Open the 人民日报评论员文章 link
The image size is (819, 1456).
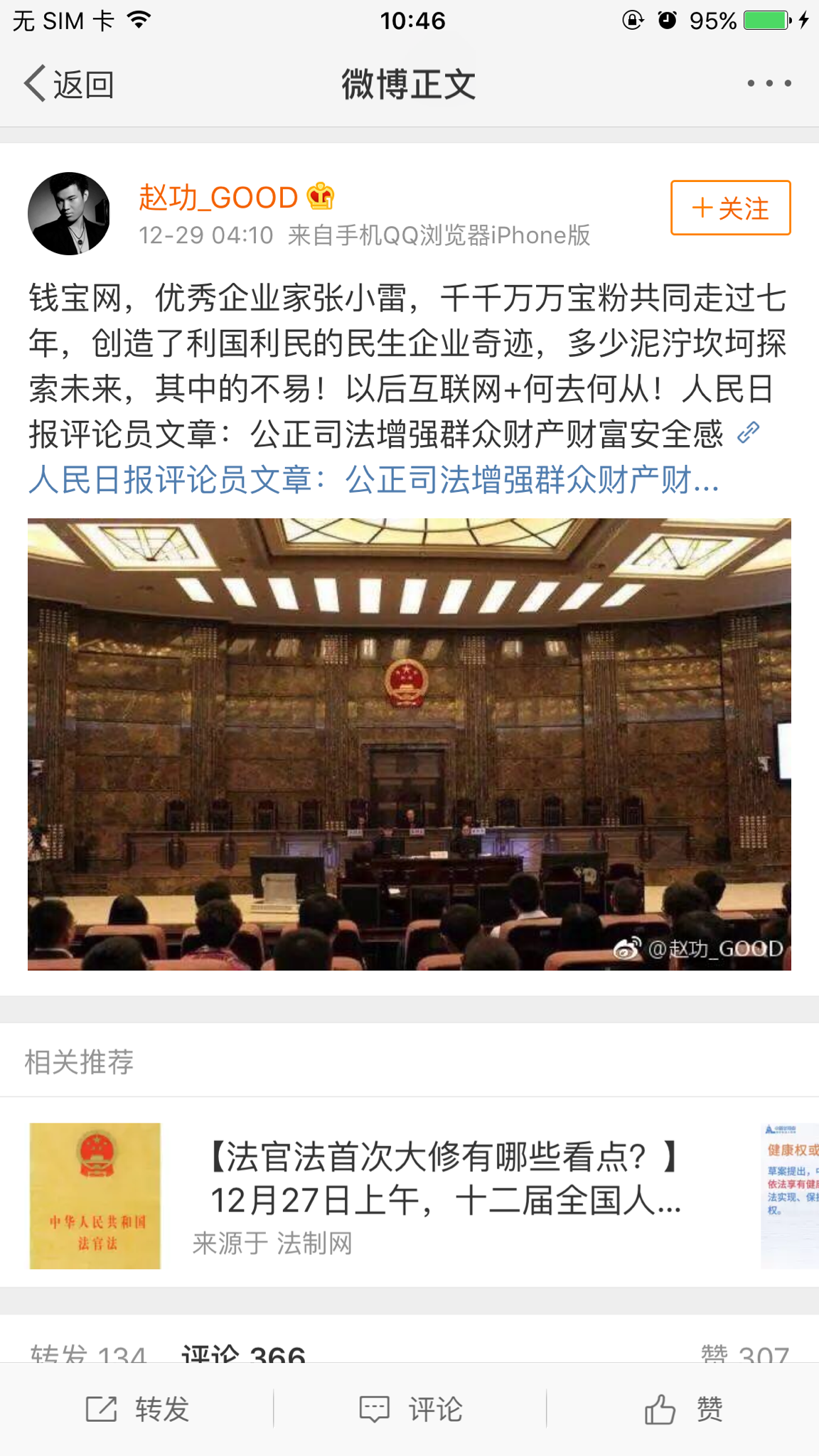point(374,480)
